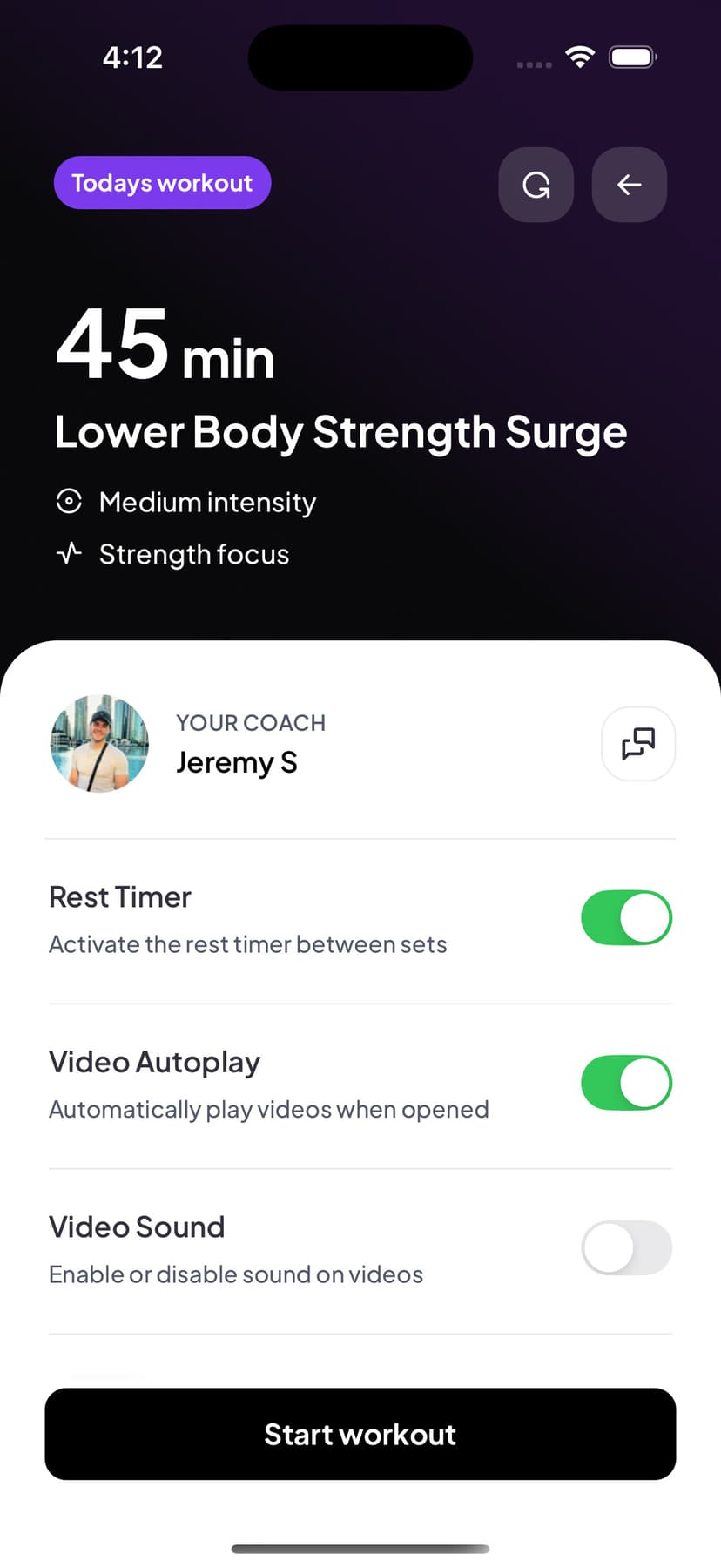
Task: Tap the Wi-Fi icon in status bar
Action: (581, 56)
